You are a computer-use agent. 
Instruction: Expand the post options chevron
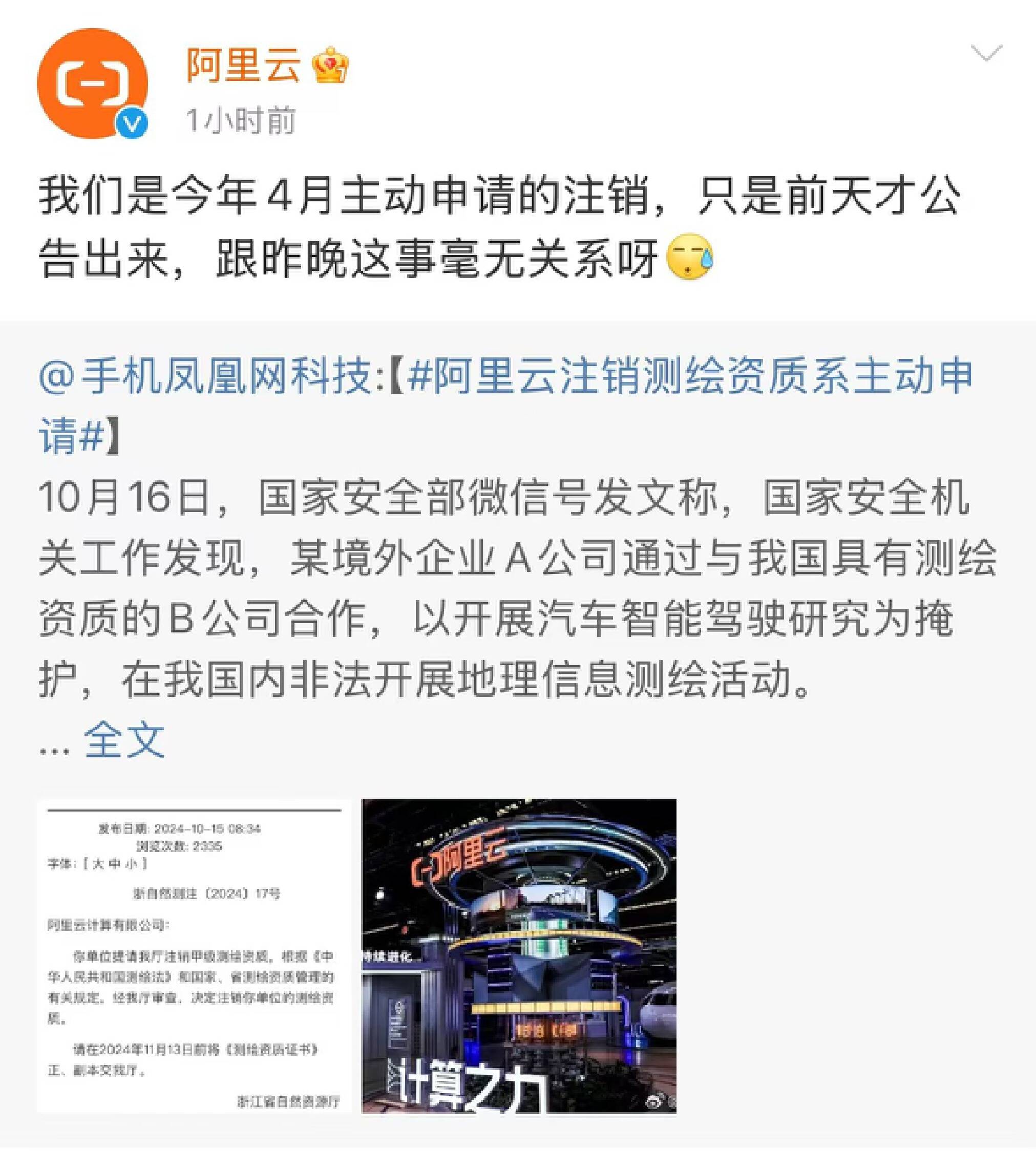tap(986, 53)
